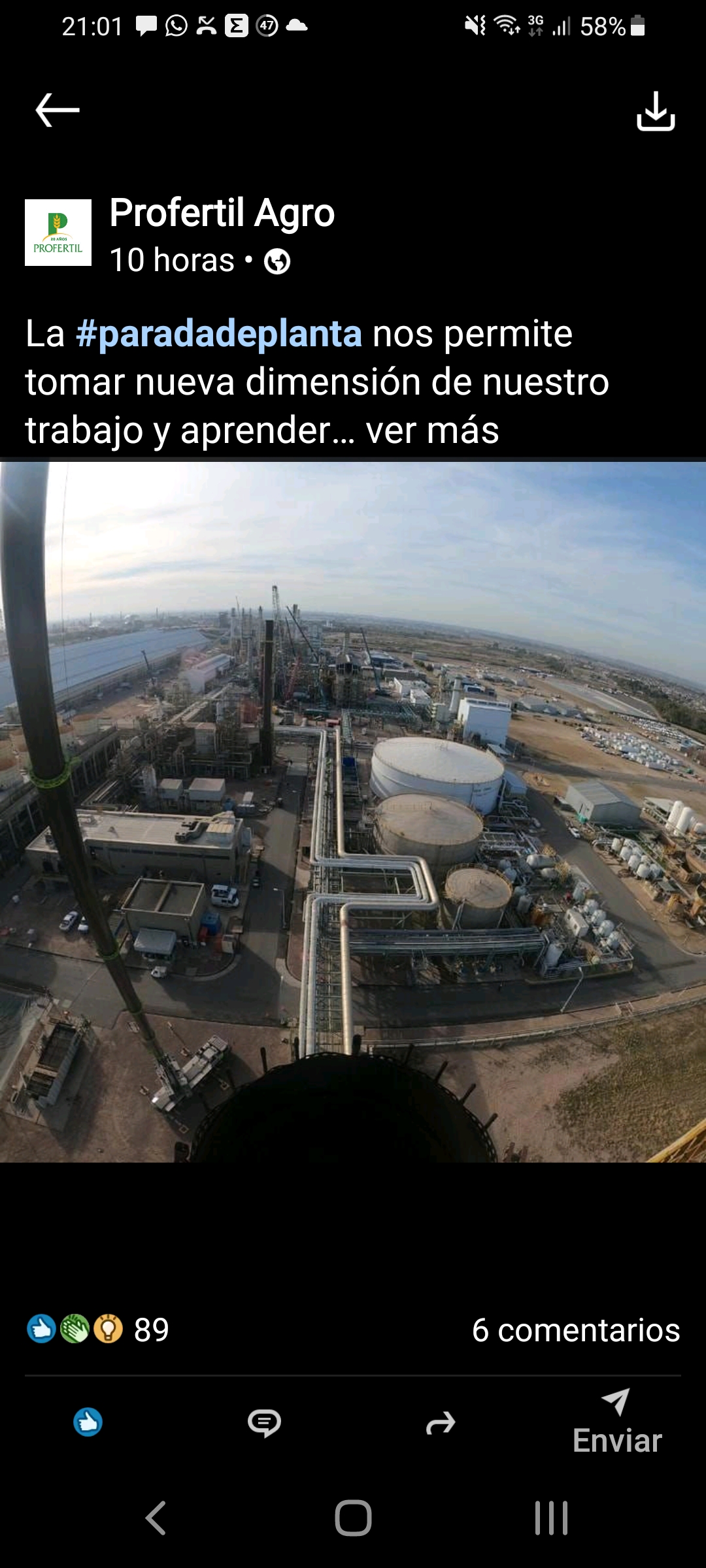Open the 6 comentarios thread

[576, 1330]
